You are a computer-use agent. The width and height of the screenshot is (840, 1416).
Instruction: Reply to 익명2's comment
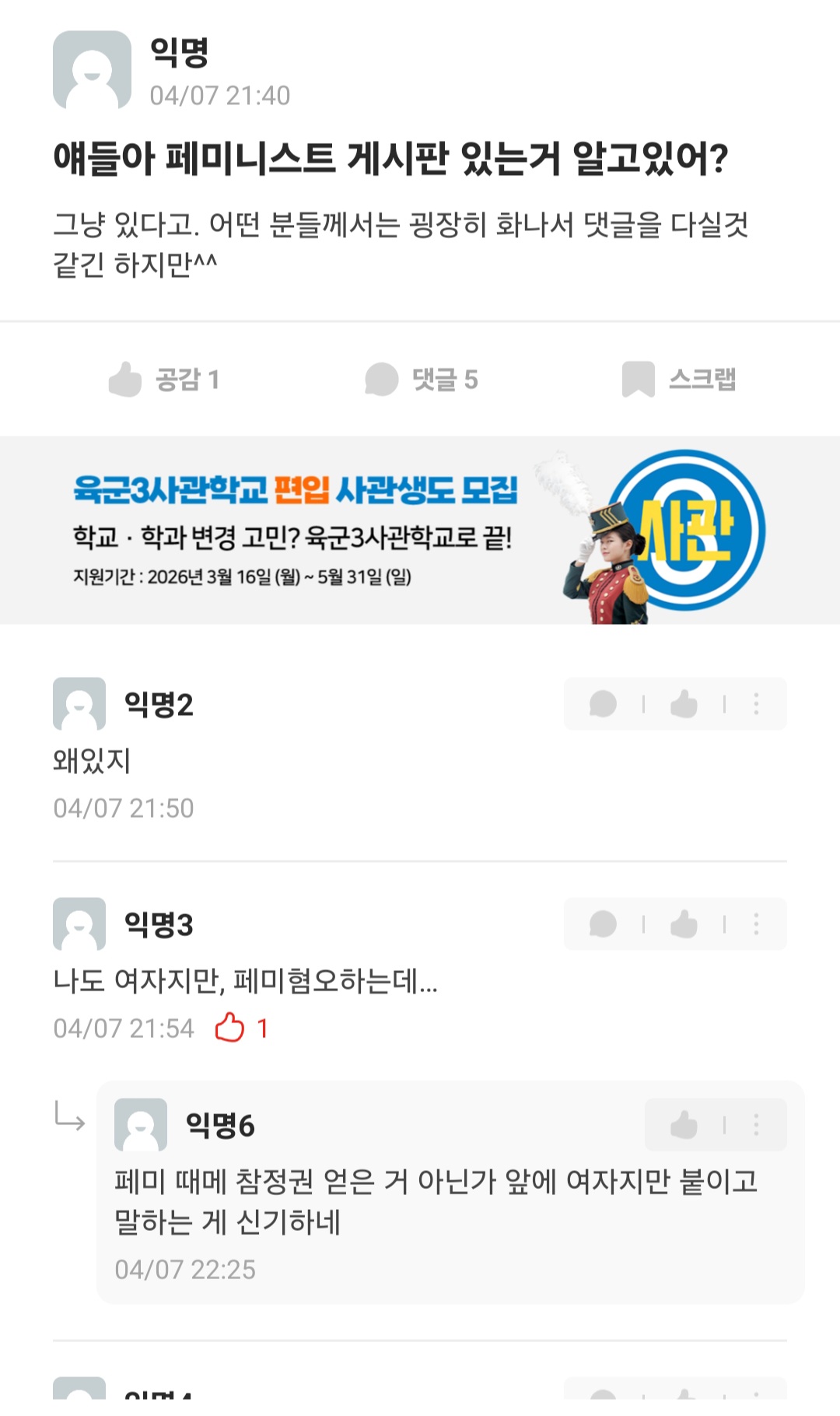coord(603,704)
